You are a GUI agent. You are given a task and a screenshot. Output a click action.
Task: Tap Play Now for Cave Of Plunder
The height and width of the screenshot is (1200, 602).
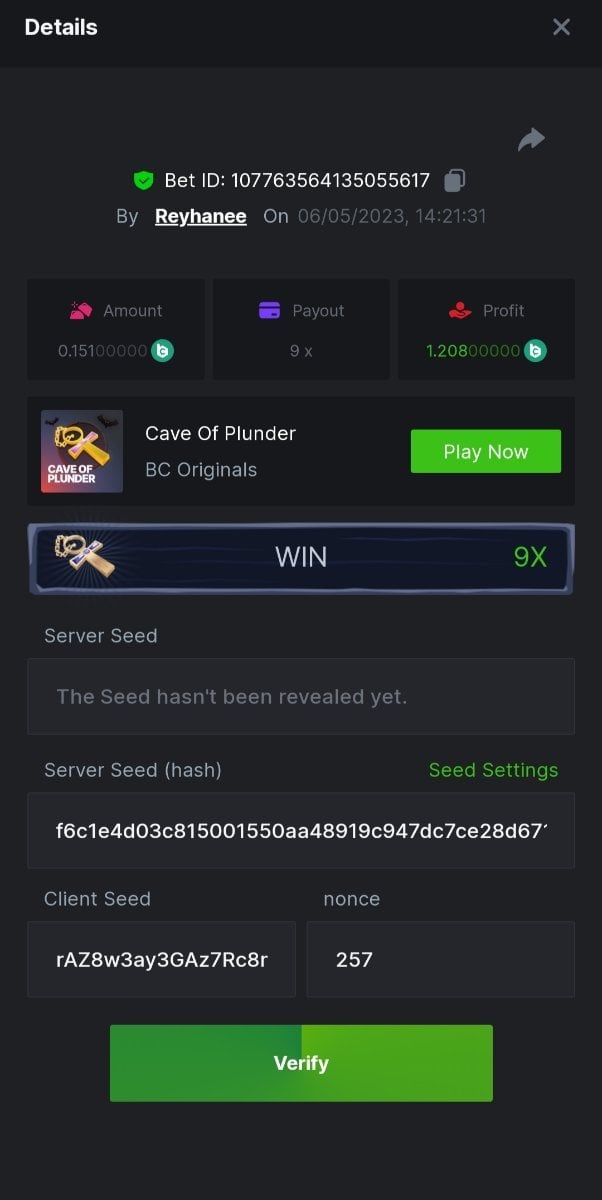pos(485,452)
